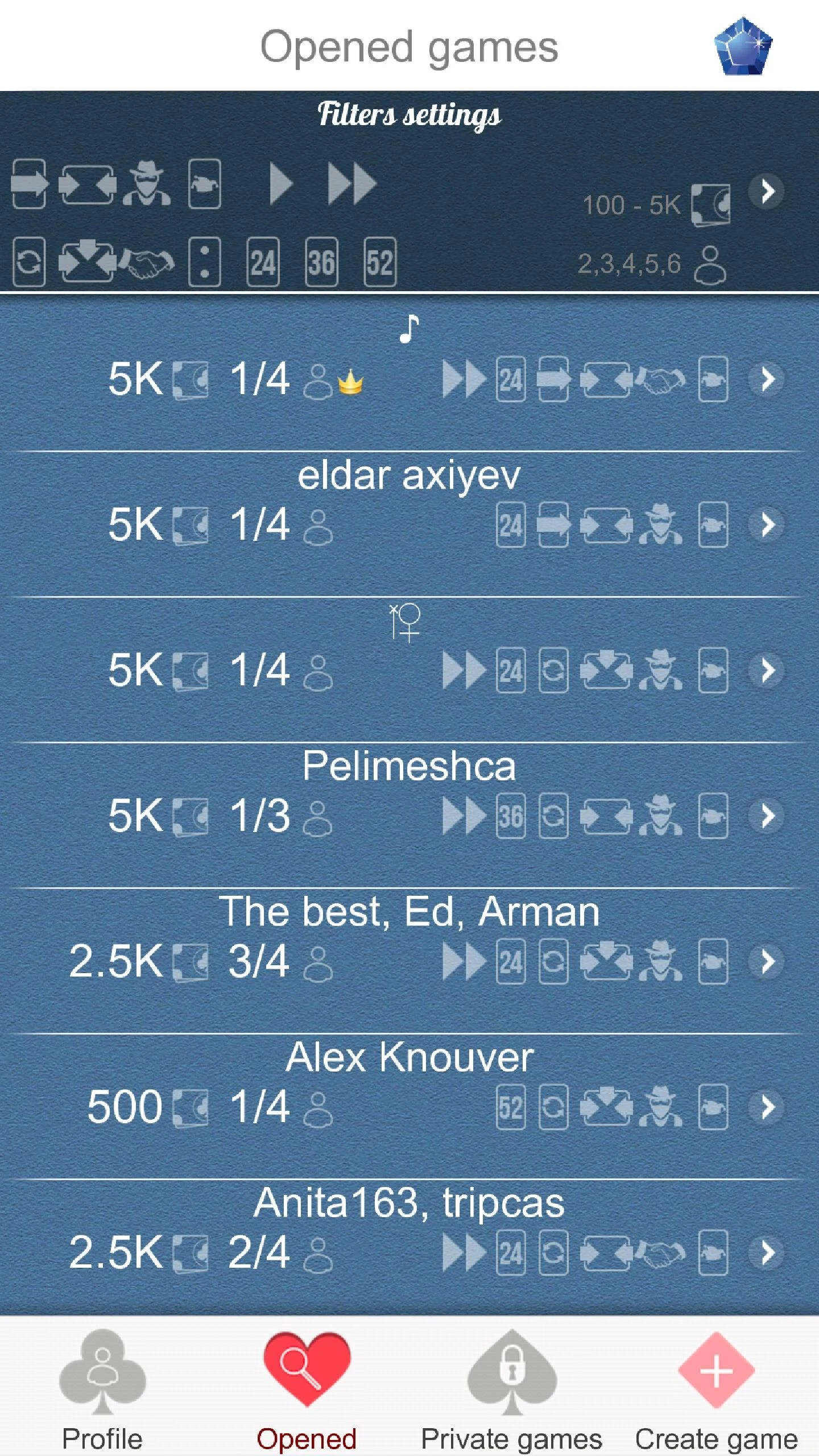Switch to the Private games tab
The height and width of the screenshot is (1456, 819).
[511, 1388]
